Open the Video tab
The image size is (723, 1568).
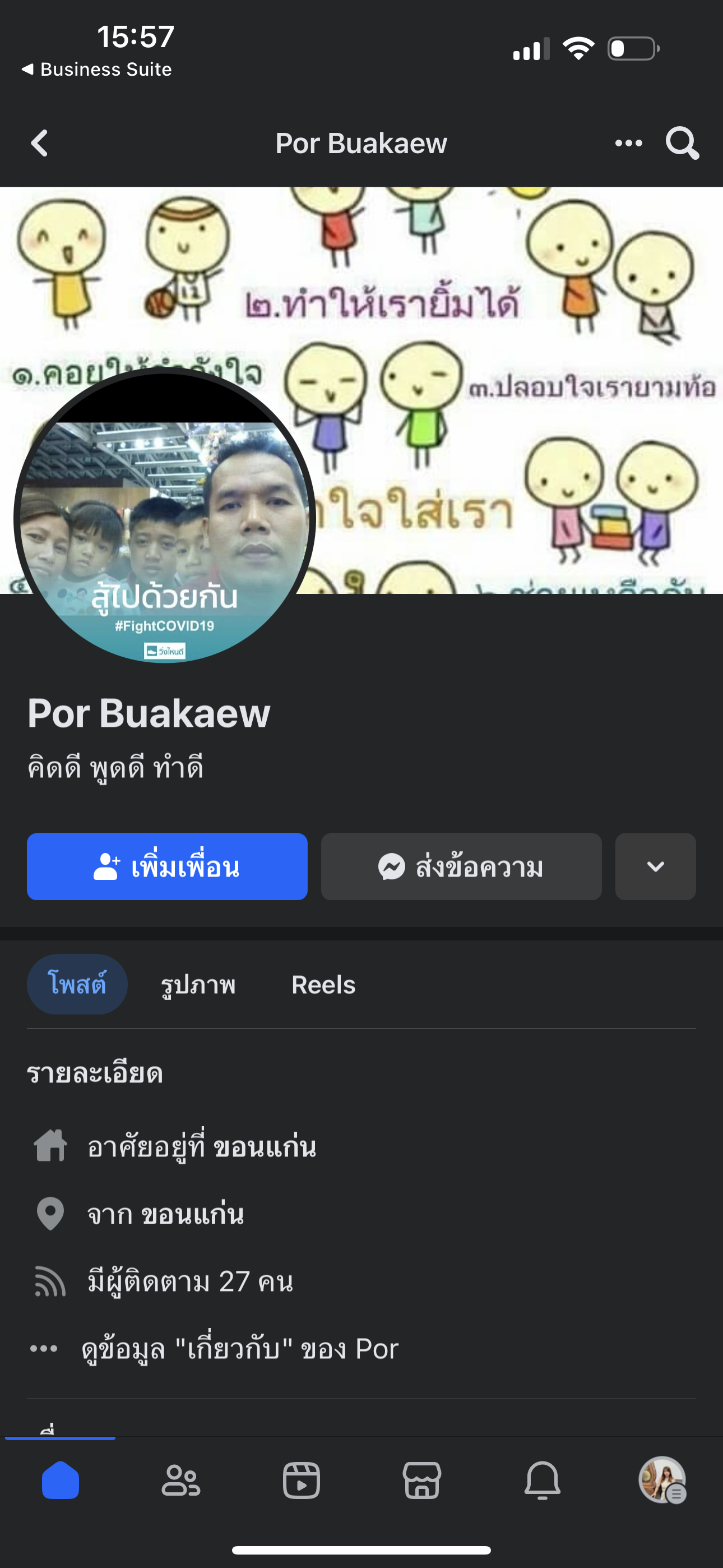click(x=302, y=1481)
